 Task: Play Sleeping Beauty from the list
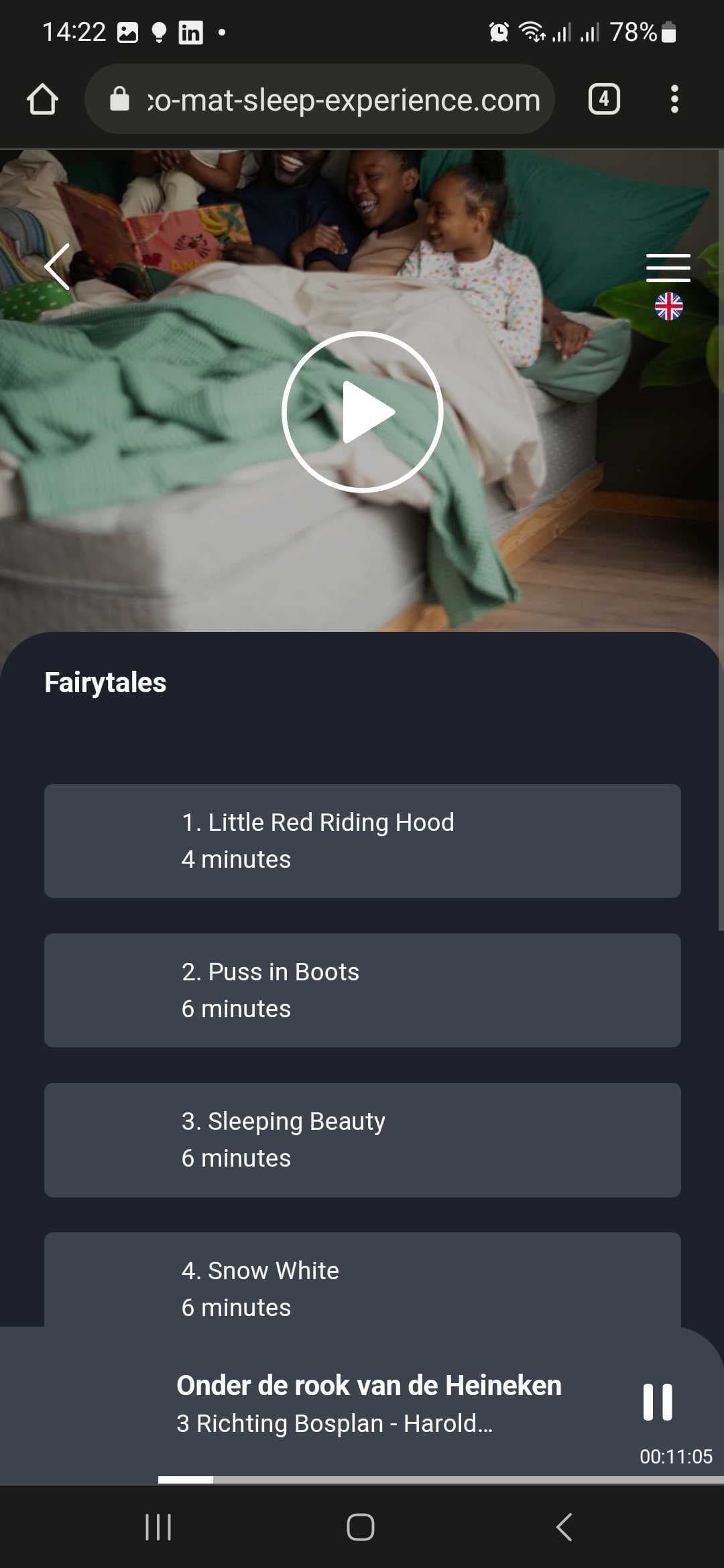click(362, 1139)
